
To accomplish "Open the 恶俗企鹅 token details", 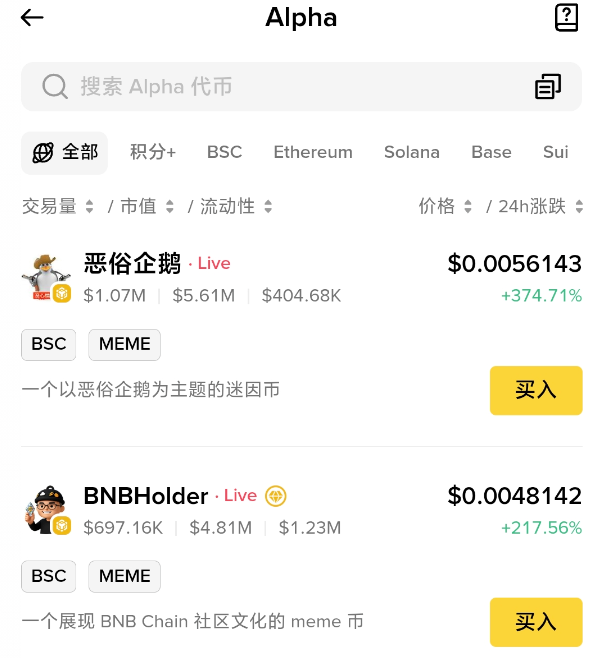I will 132,264.
